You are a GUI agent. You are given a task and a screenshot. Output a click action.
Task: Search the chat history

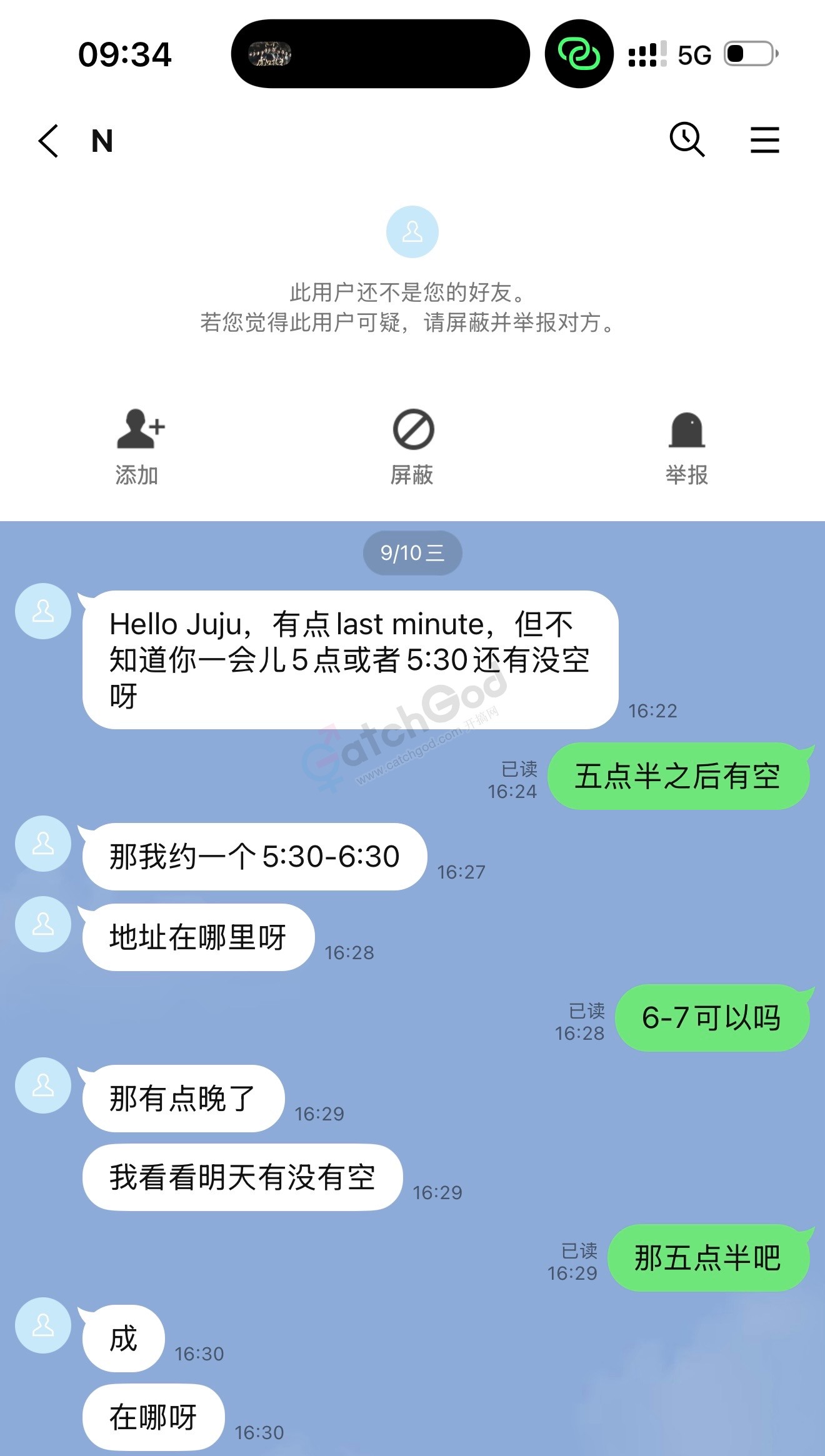click(687, 139)
